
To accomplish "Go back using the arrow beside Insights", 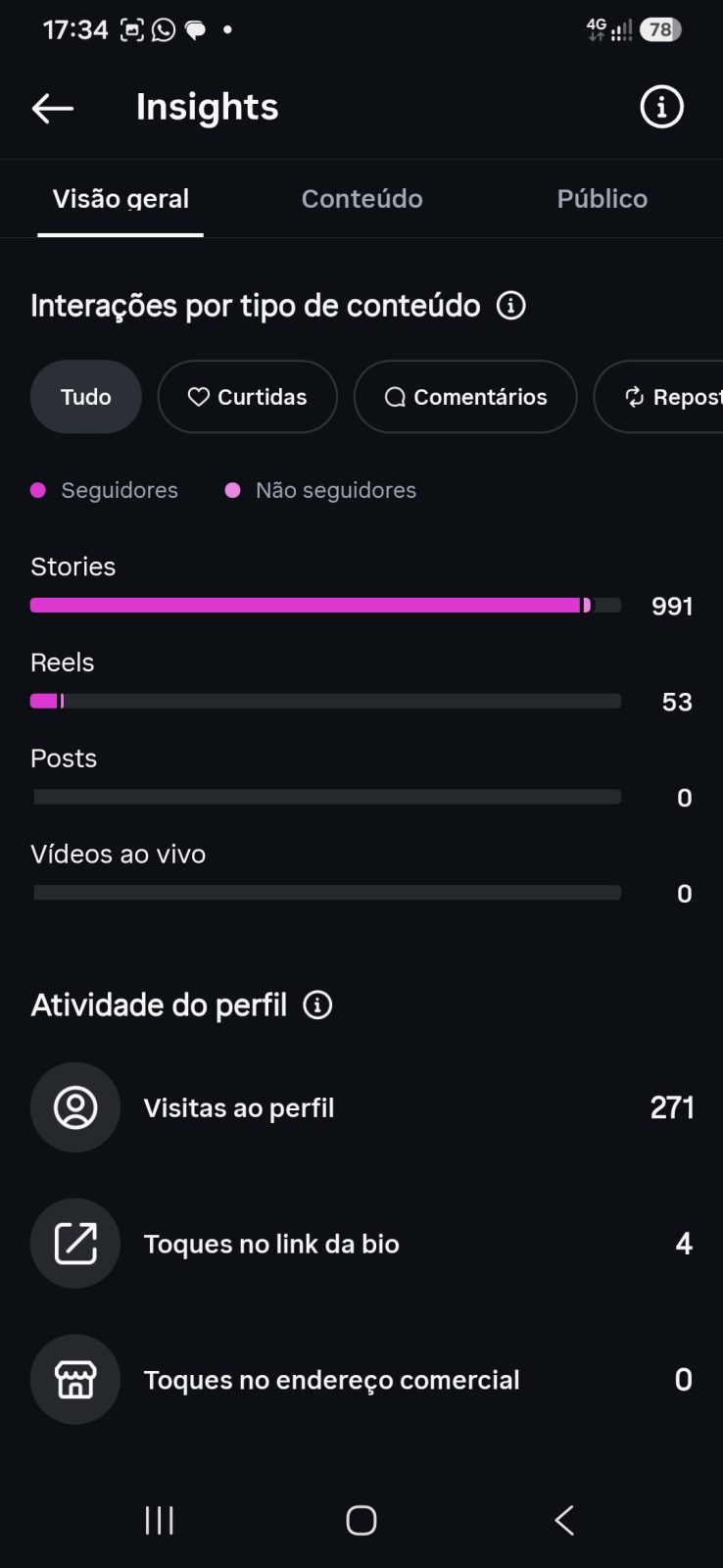I will tap(53, 108).
